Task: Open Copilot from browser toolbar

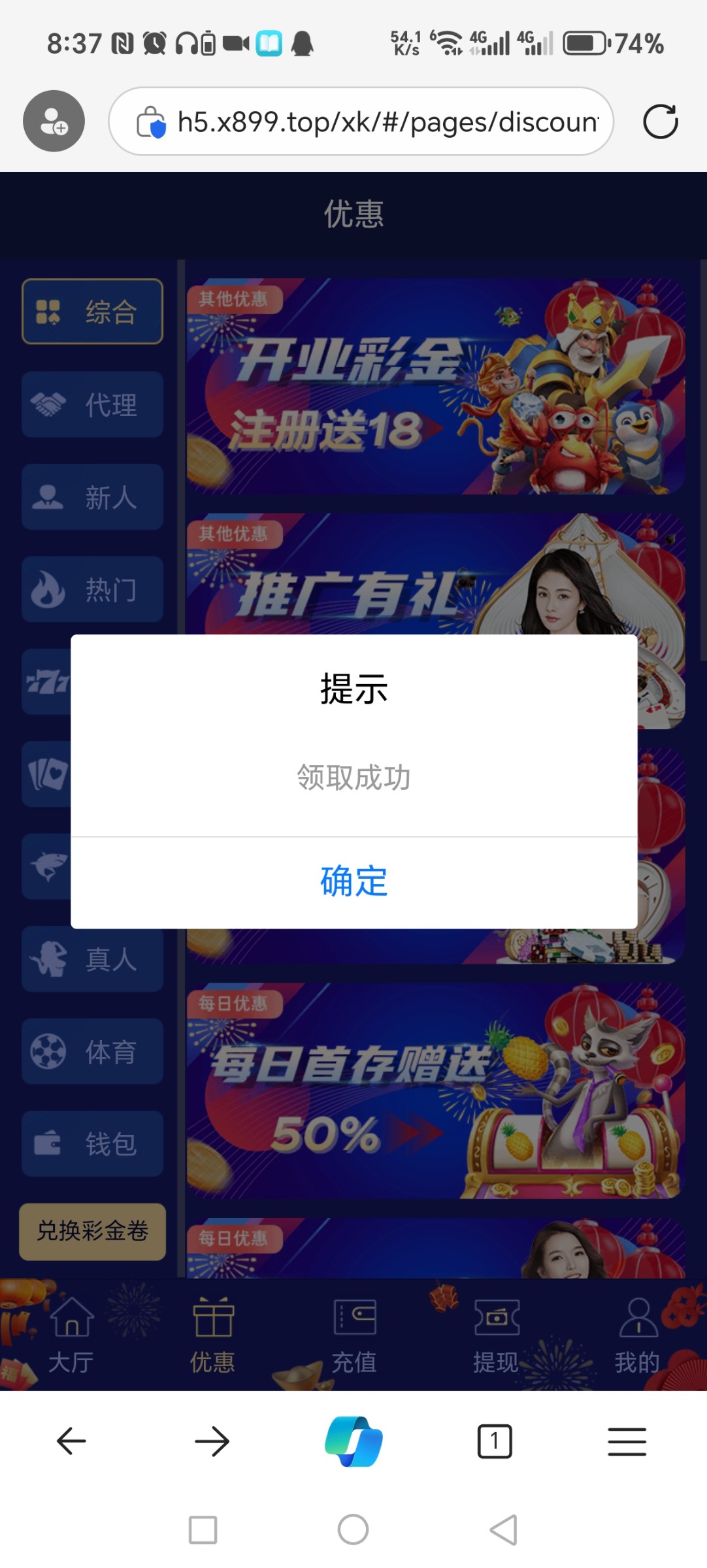Action: click(354, 1441)
